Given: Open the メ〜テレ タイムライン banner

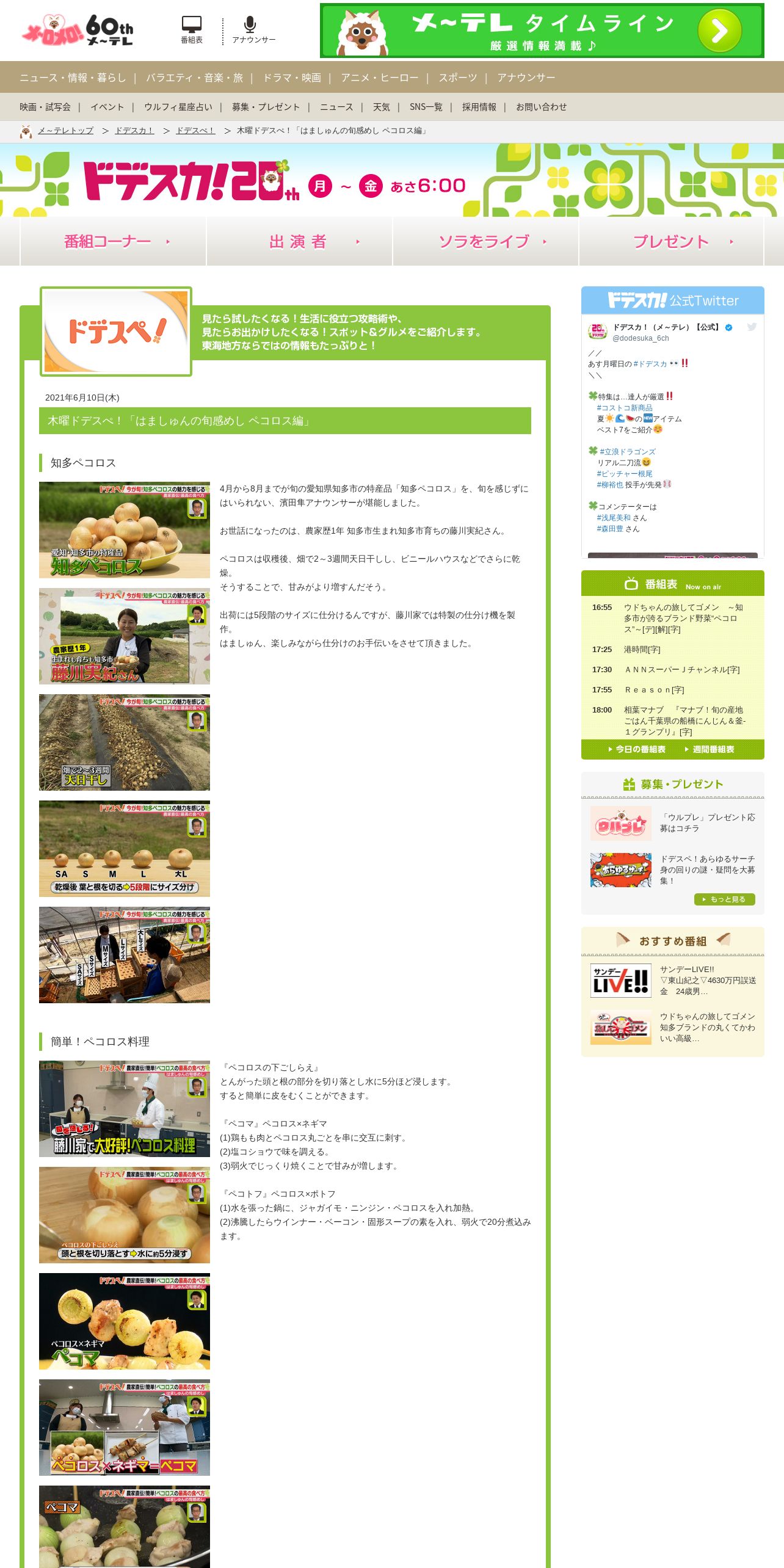Looking at the screenshot, I should coord(542,31).
